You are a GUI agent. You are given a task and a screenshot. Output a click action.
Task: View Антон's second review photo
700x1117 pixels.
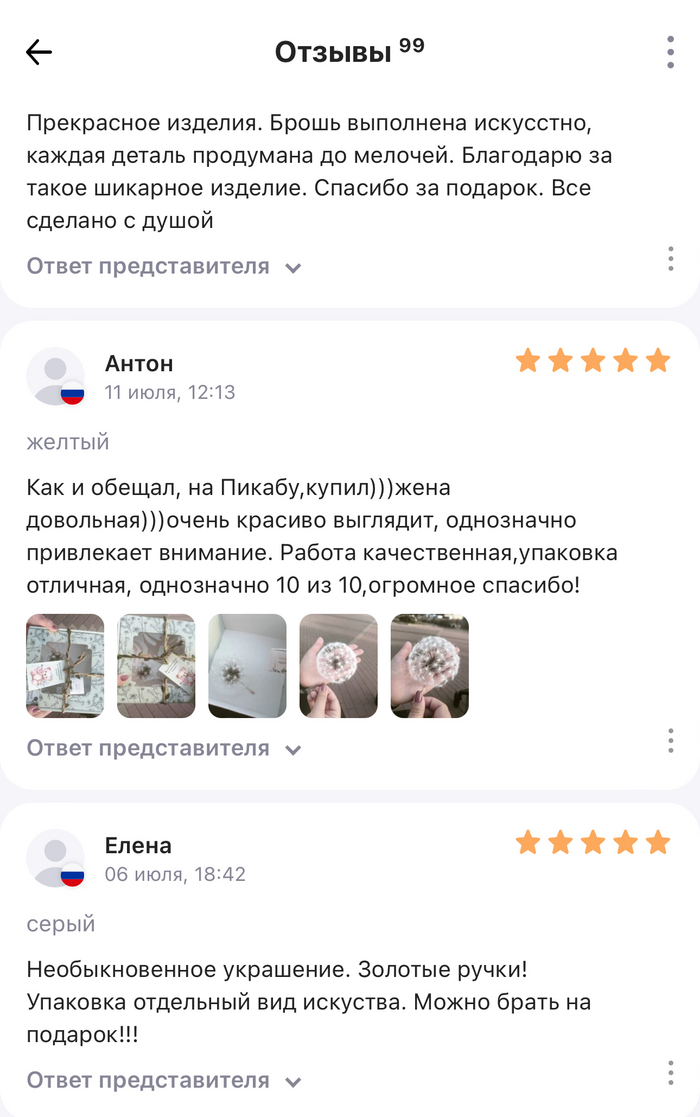click(x=156, y=666)
